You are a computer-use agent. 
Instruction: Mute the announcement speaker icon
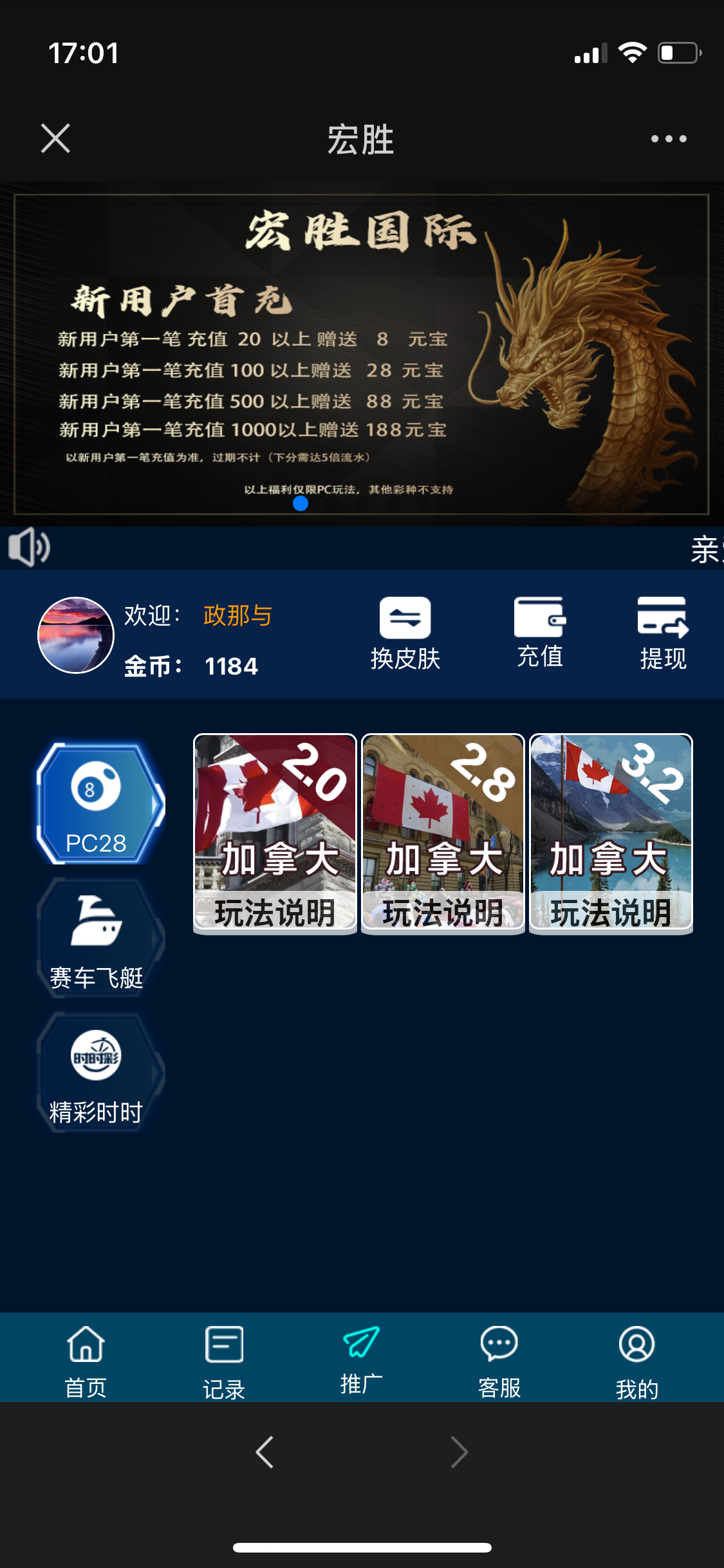29,547
